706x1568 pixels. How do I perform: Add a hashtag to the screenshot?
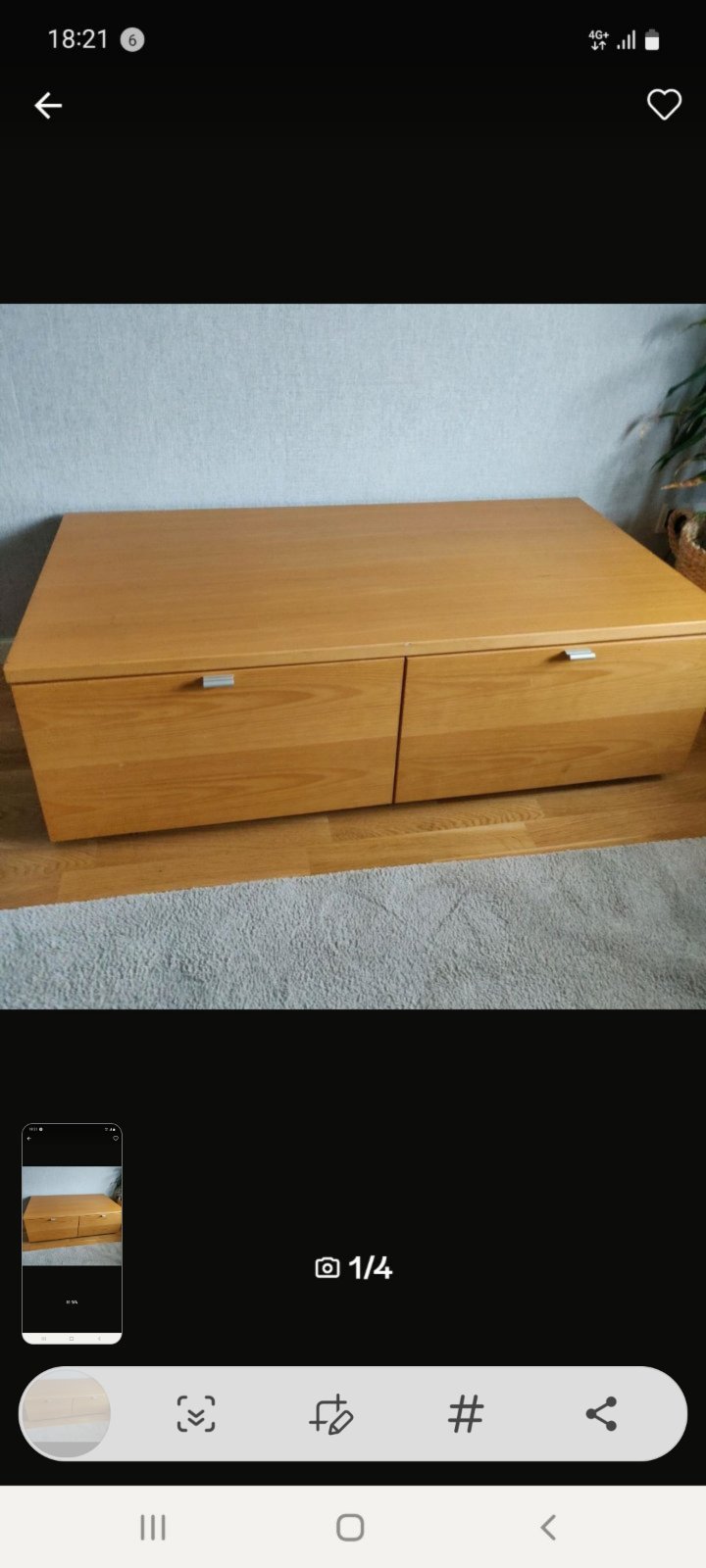click(x=466, y=1414)
